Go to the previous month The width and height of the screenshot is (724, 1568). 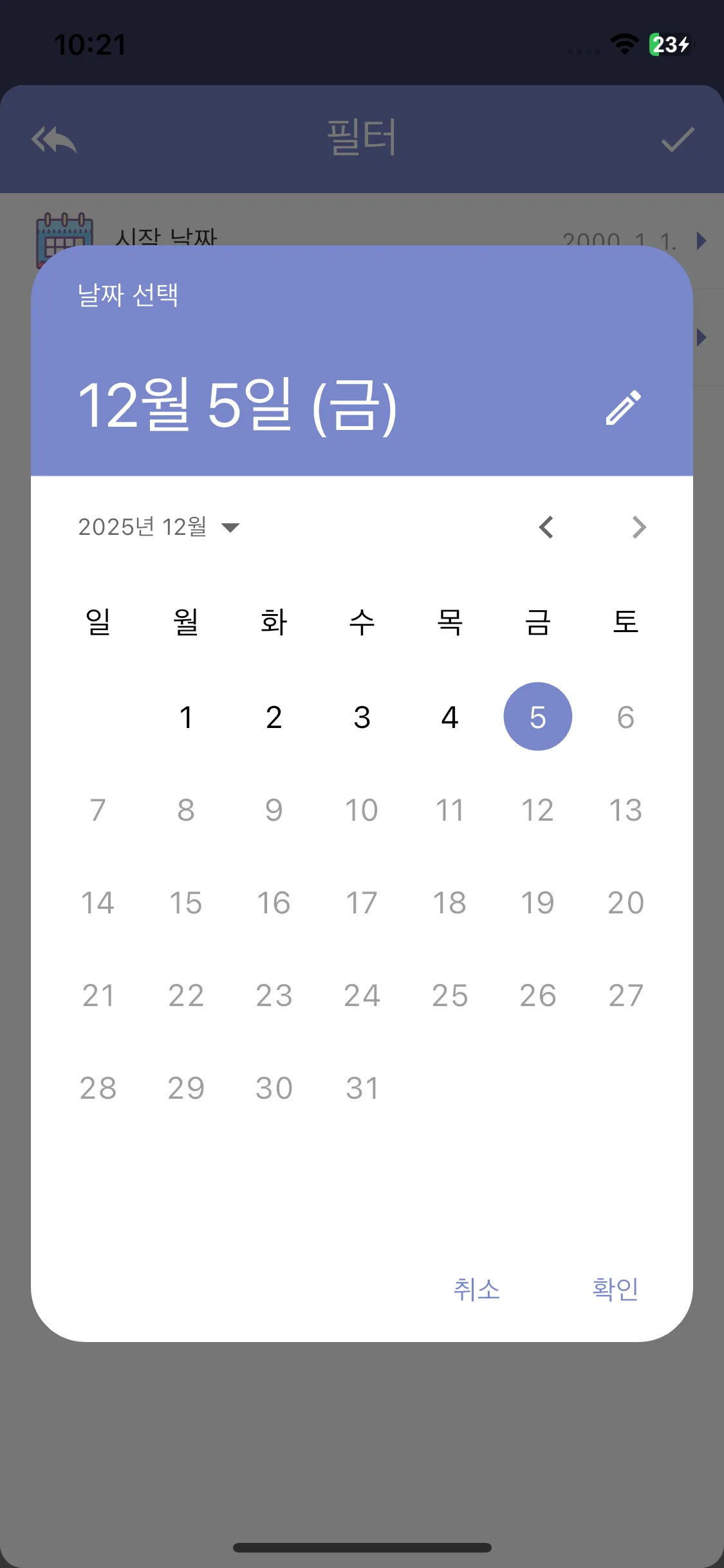point(546,527)
